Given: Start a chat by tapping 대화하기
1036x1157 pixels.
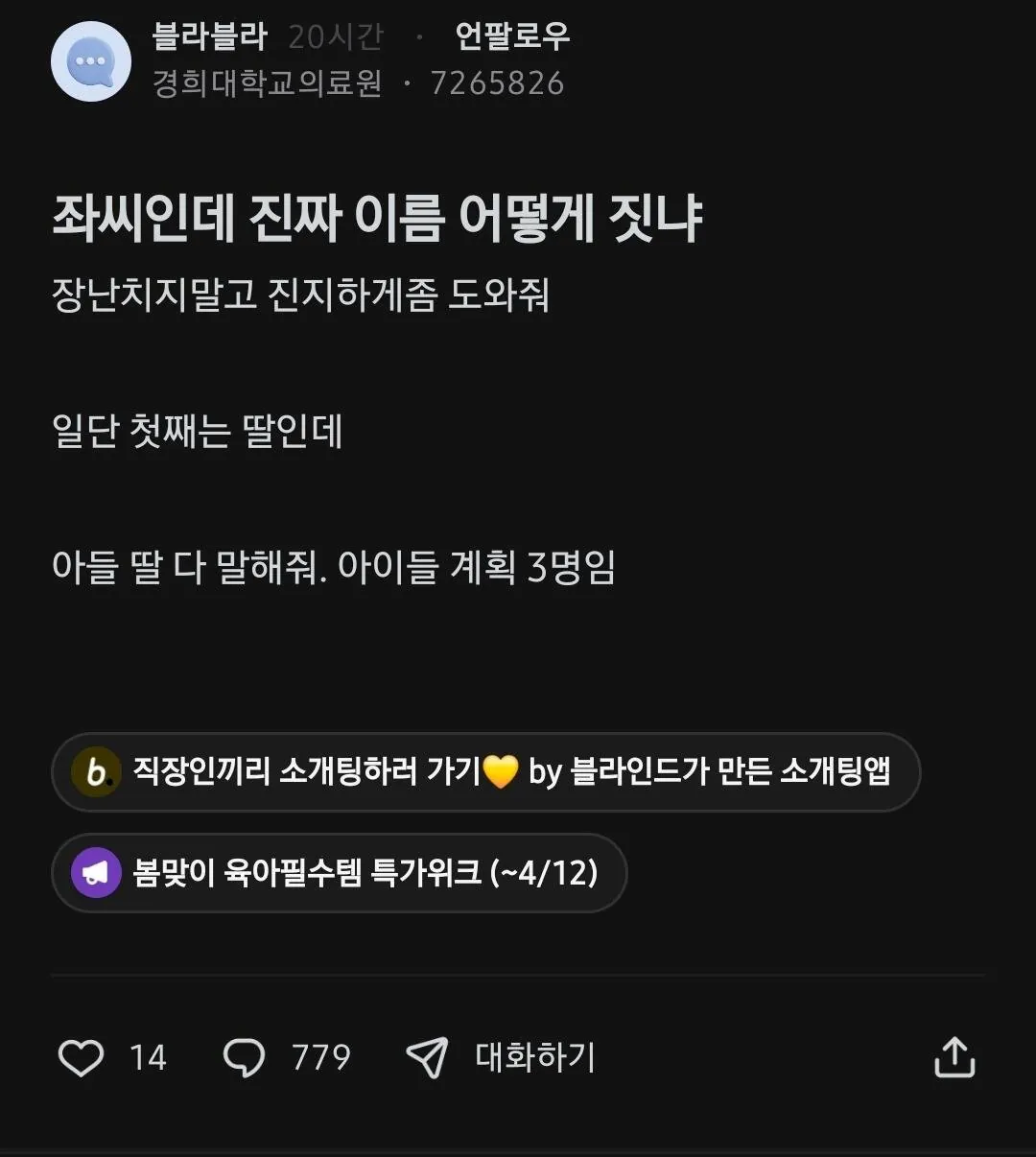Looking at the screenshot, I should 535,1058.
